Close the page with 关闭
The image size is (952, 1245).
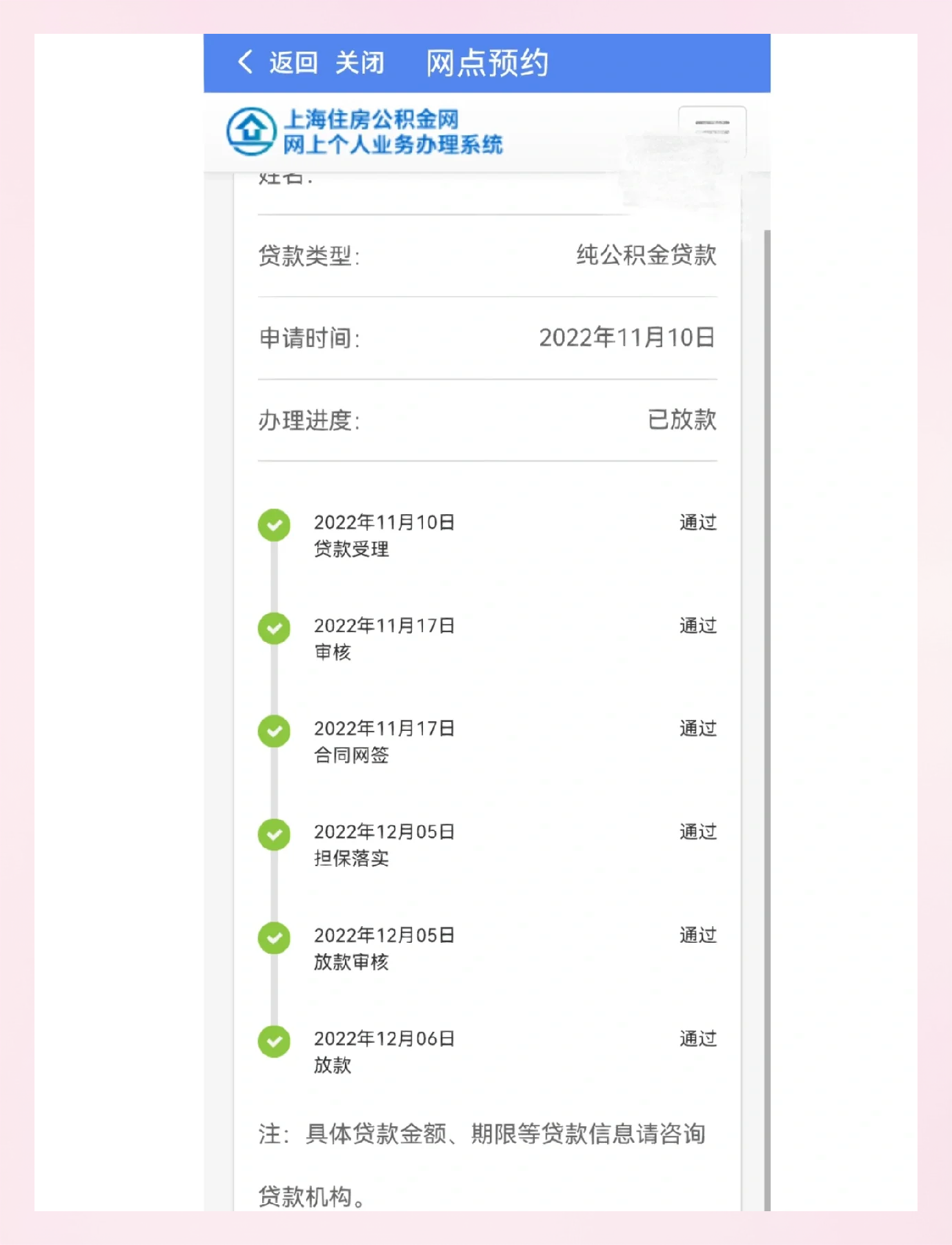point(359,63)
